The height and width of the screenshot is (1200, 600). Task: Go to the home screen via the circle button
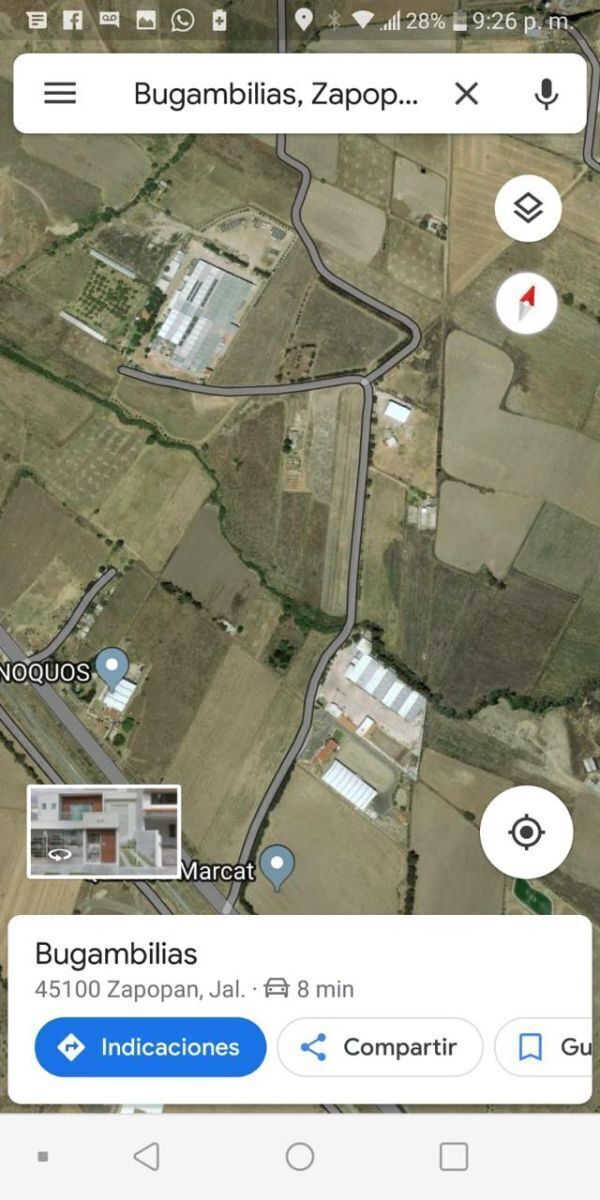pos(300,1157)
